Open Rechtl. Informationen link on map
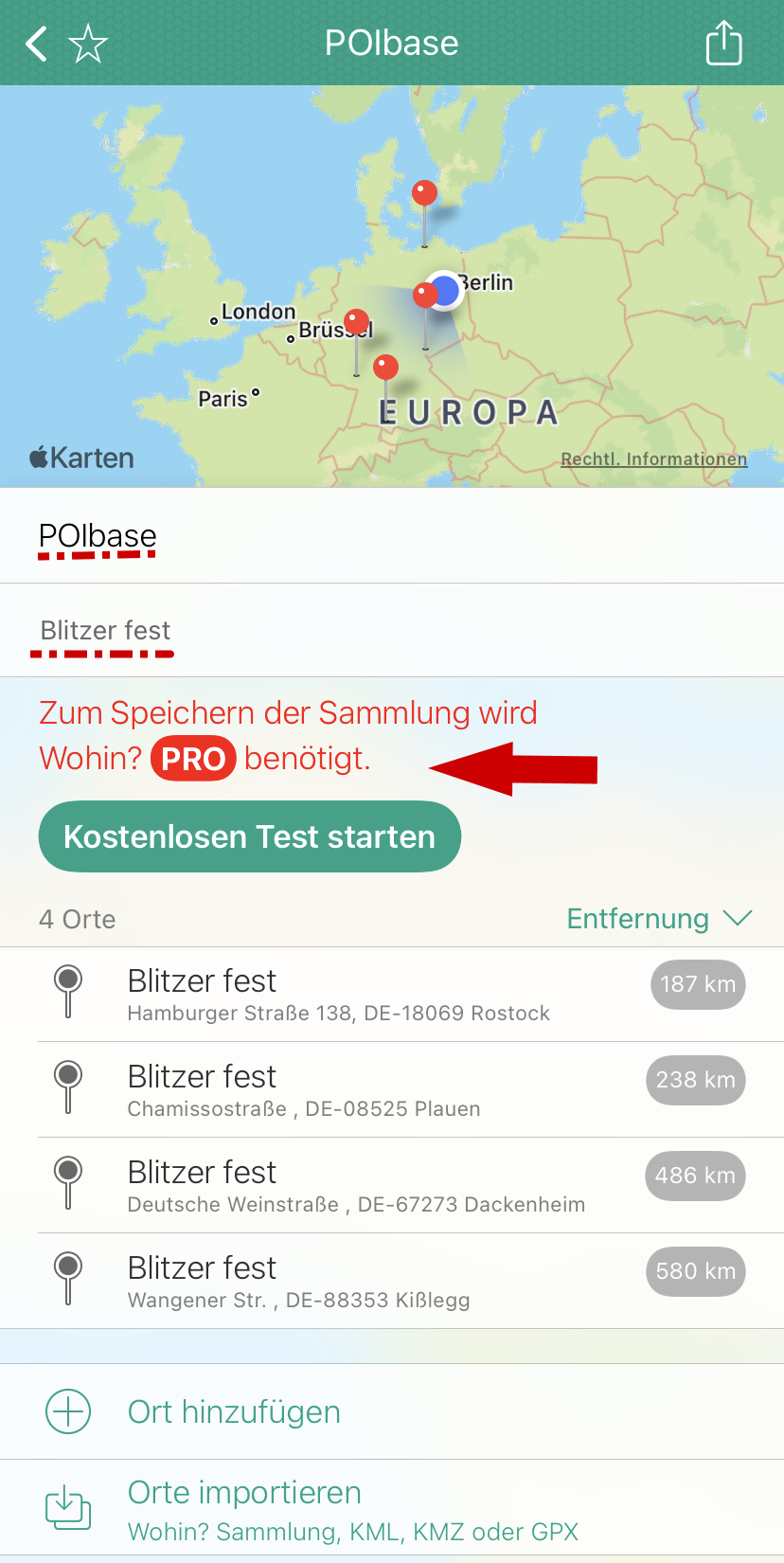This screenshot has height=1563, width=784. (x=653, y=459)
